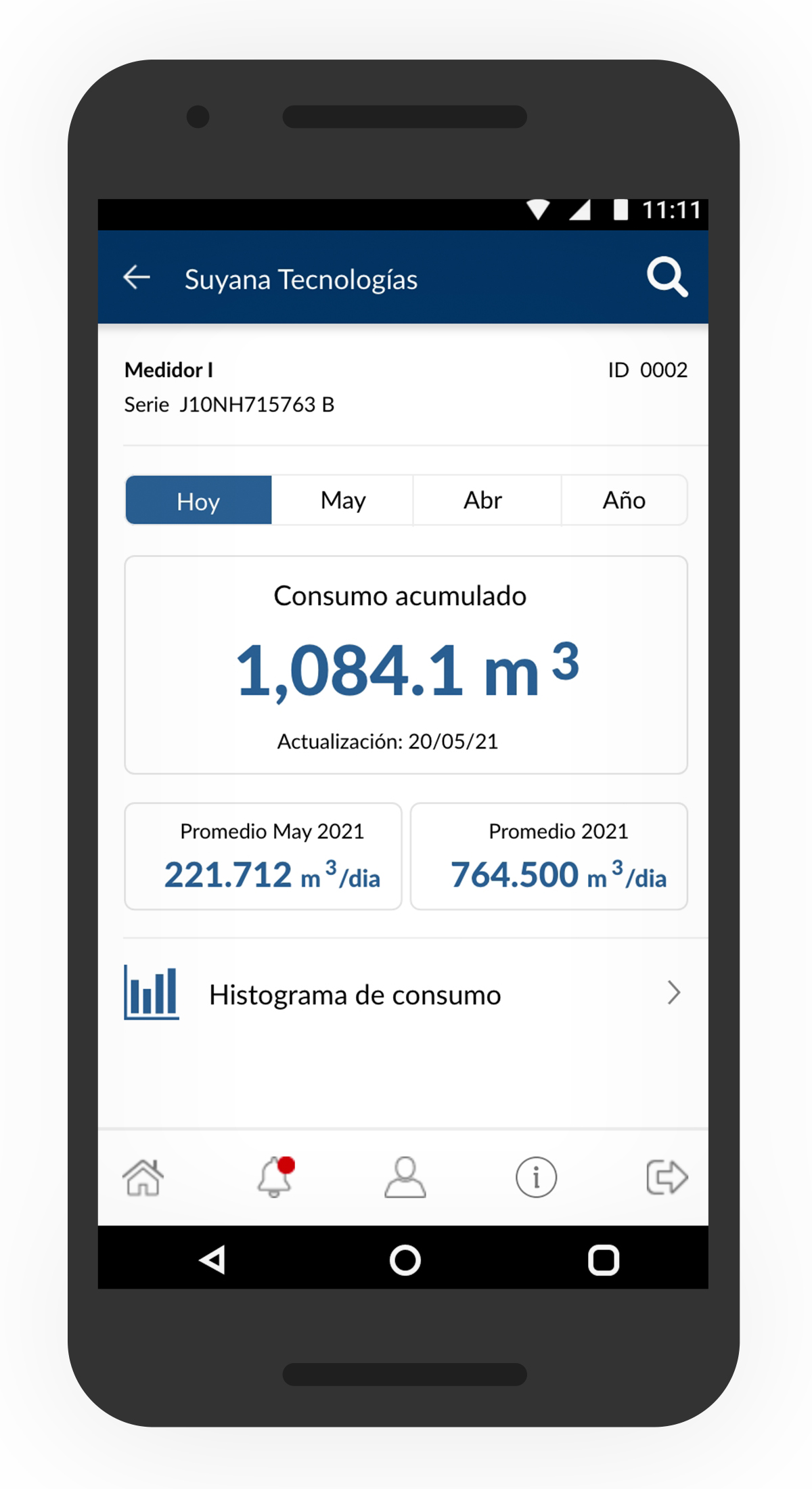Open the system recent apps button
Viewport: 812px width, 1489px height.
604,1260
